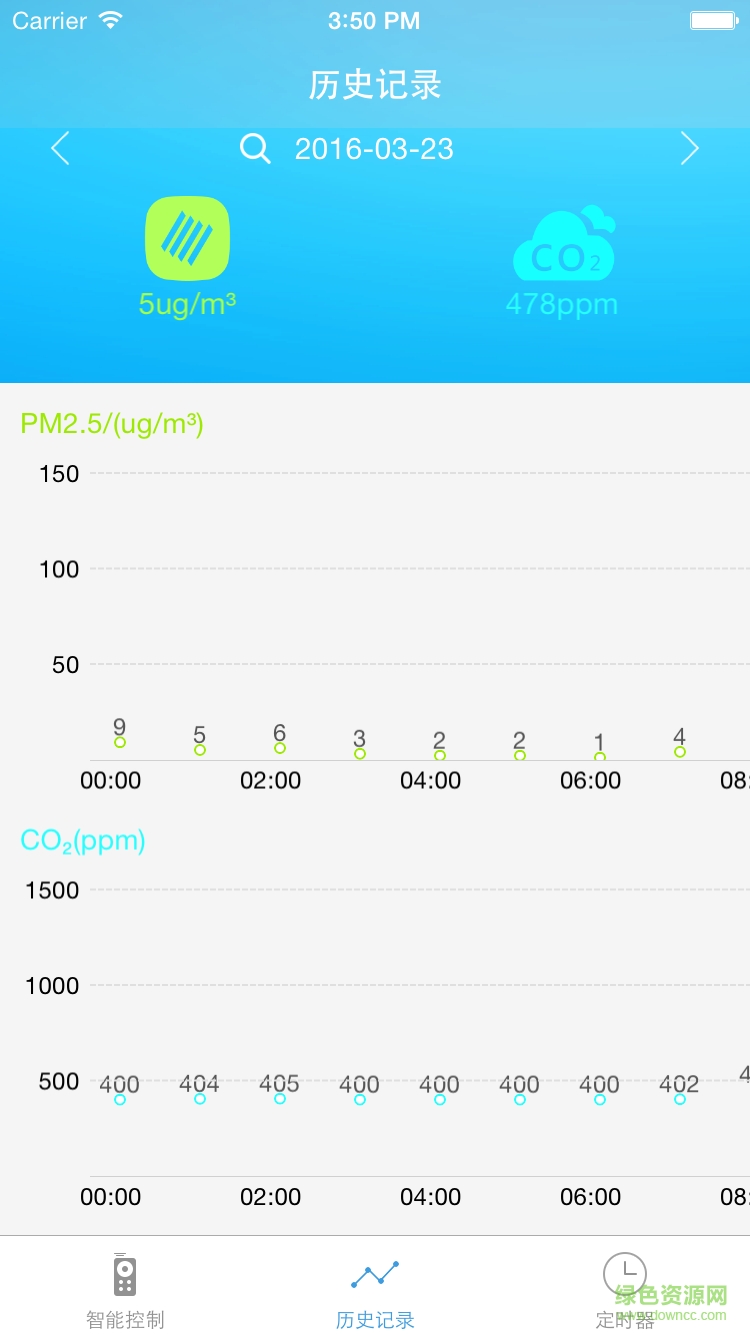Go to the next day's records
This screenshot has height=1334, width=750.
coord(689,149)
